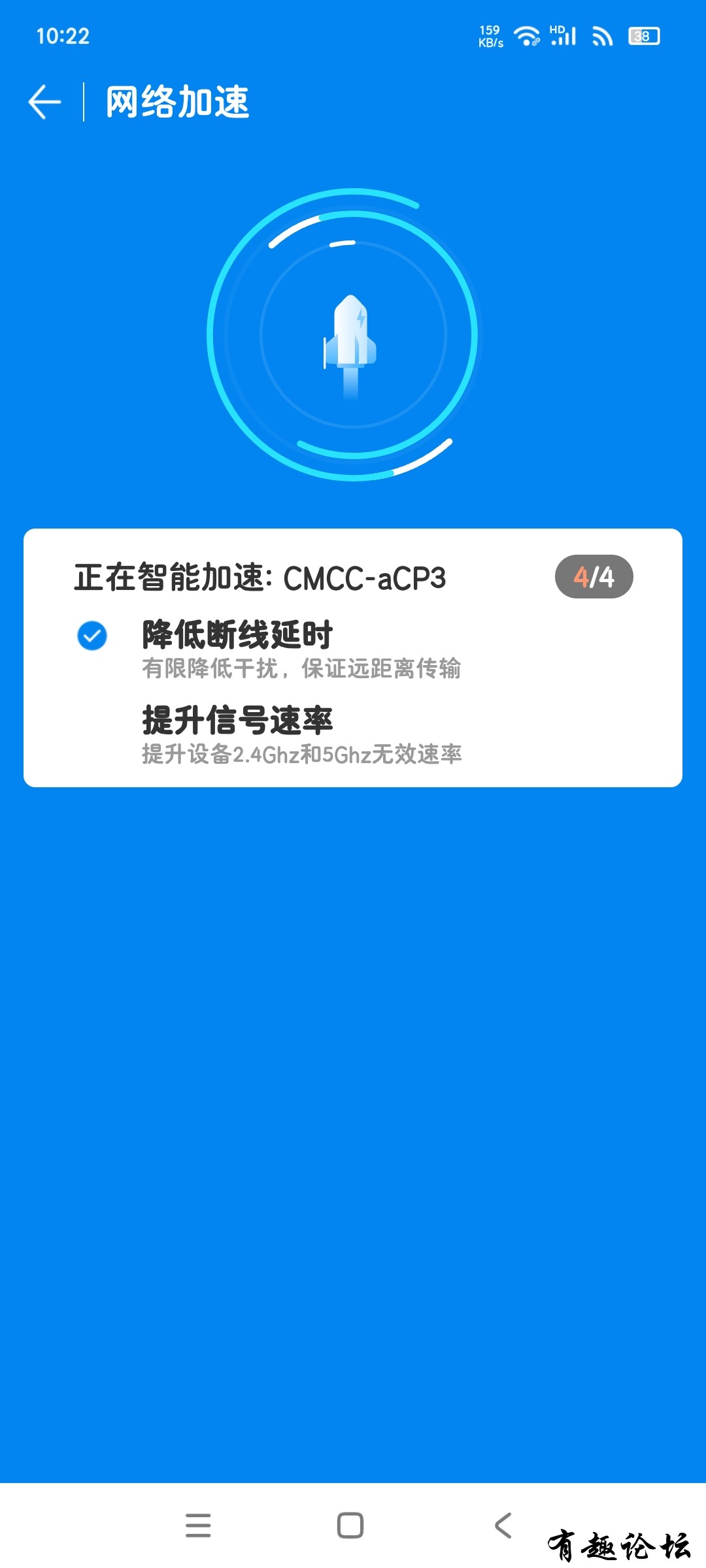Go back from the 网络加速 screen
This screenshot has width=706, height=1568.
coord(44,103)
